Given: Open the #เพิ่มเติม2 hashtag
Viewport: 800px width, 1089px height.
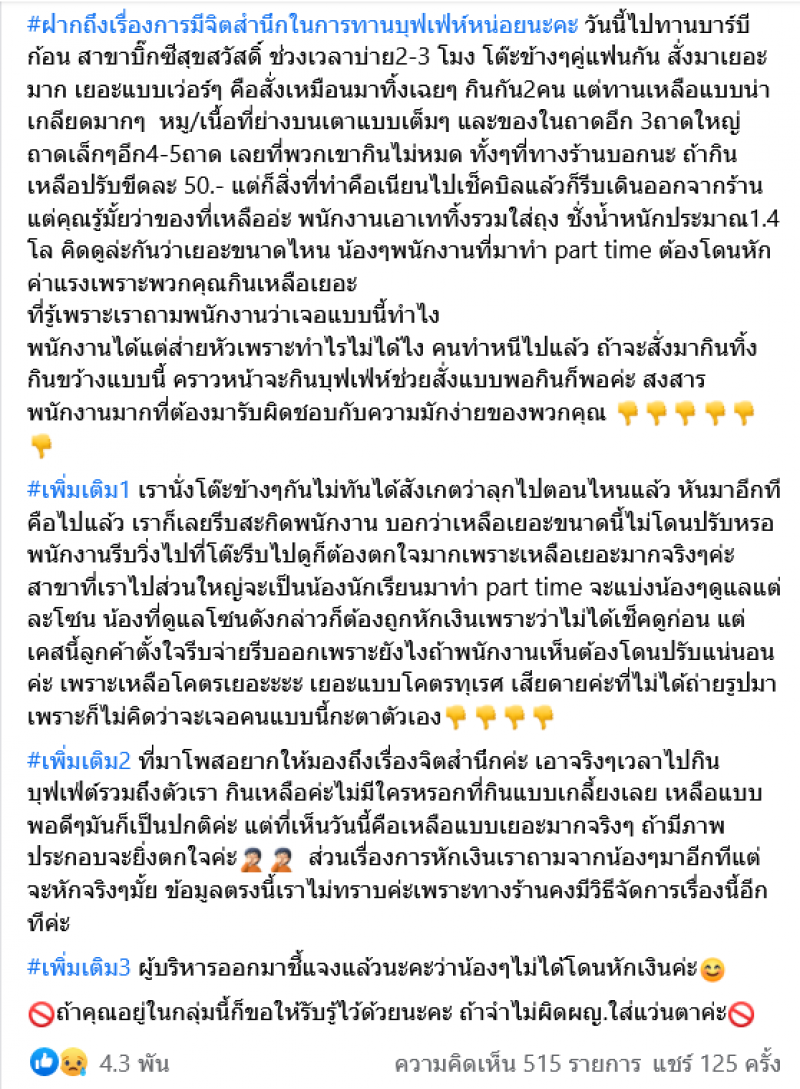Looking at the screenshot, I should coord(80,762).
